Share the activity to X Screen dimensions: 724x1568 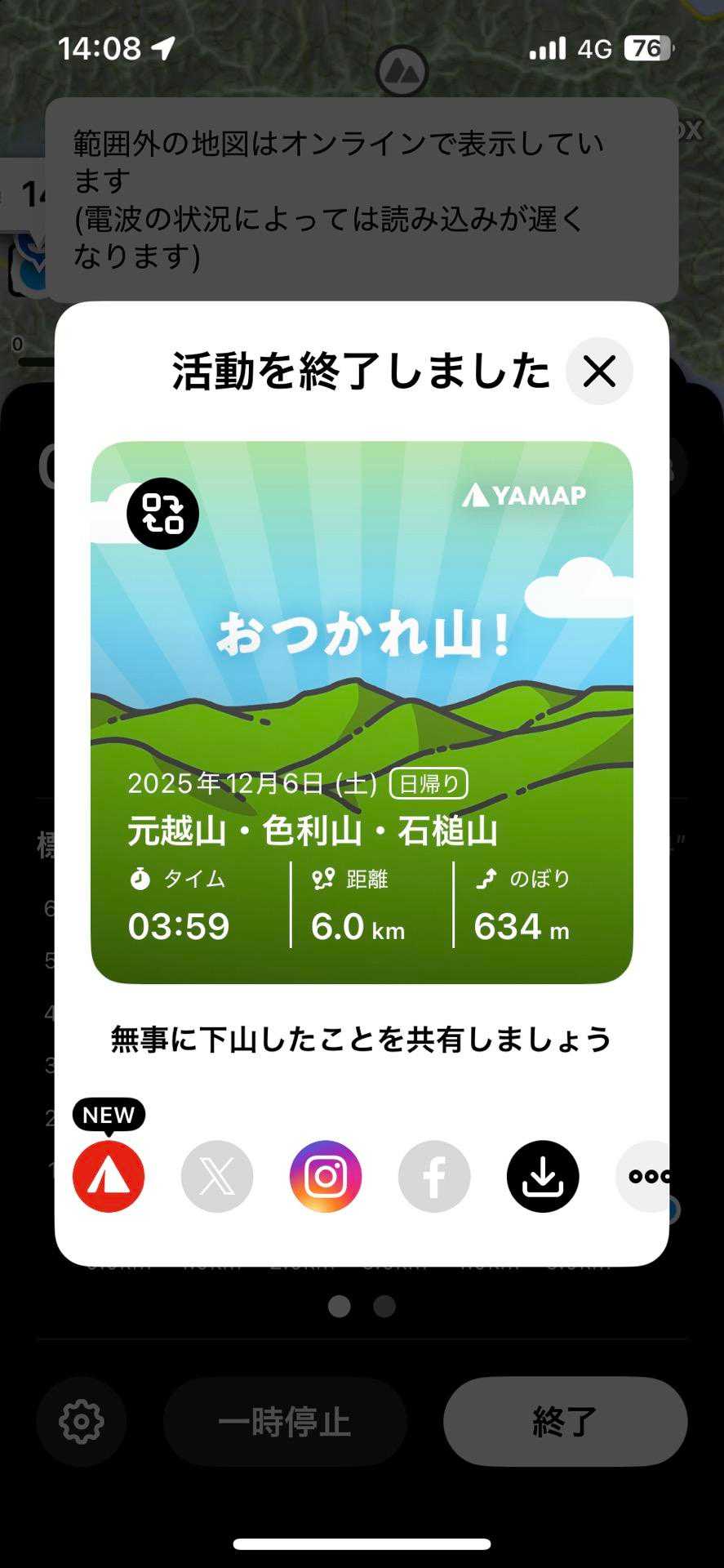pyautogui.click(x=217, y=1176)
